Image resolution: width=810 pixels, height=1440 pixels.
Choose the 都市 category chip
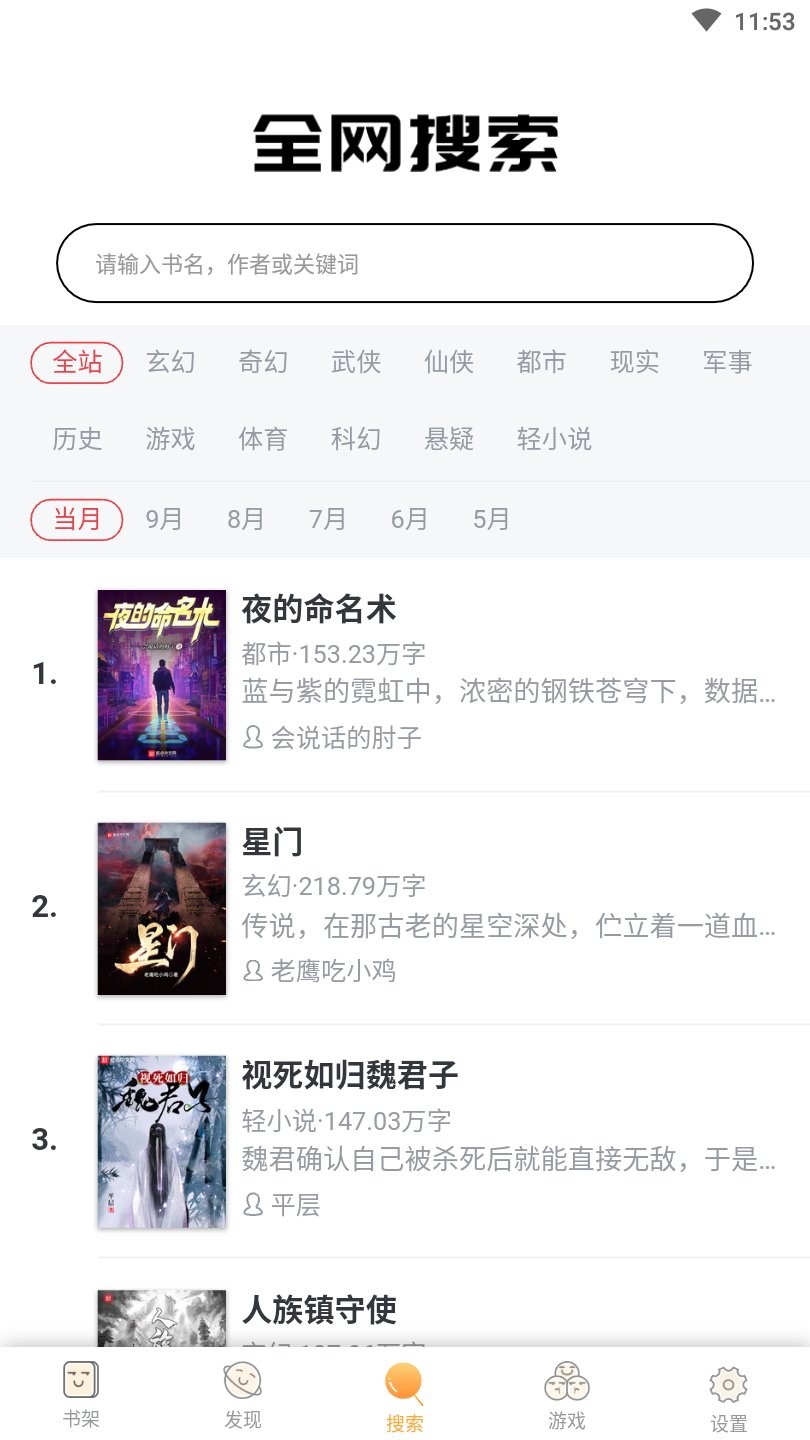pyautogui.click(x=541, y=362)
